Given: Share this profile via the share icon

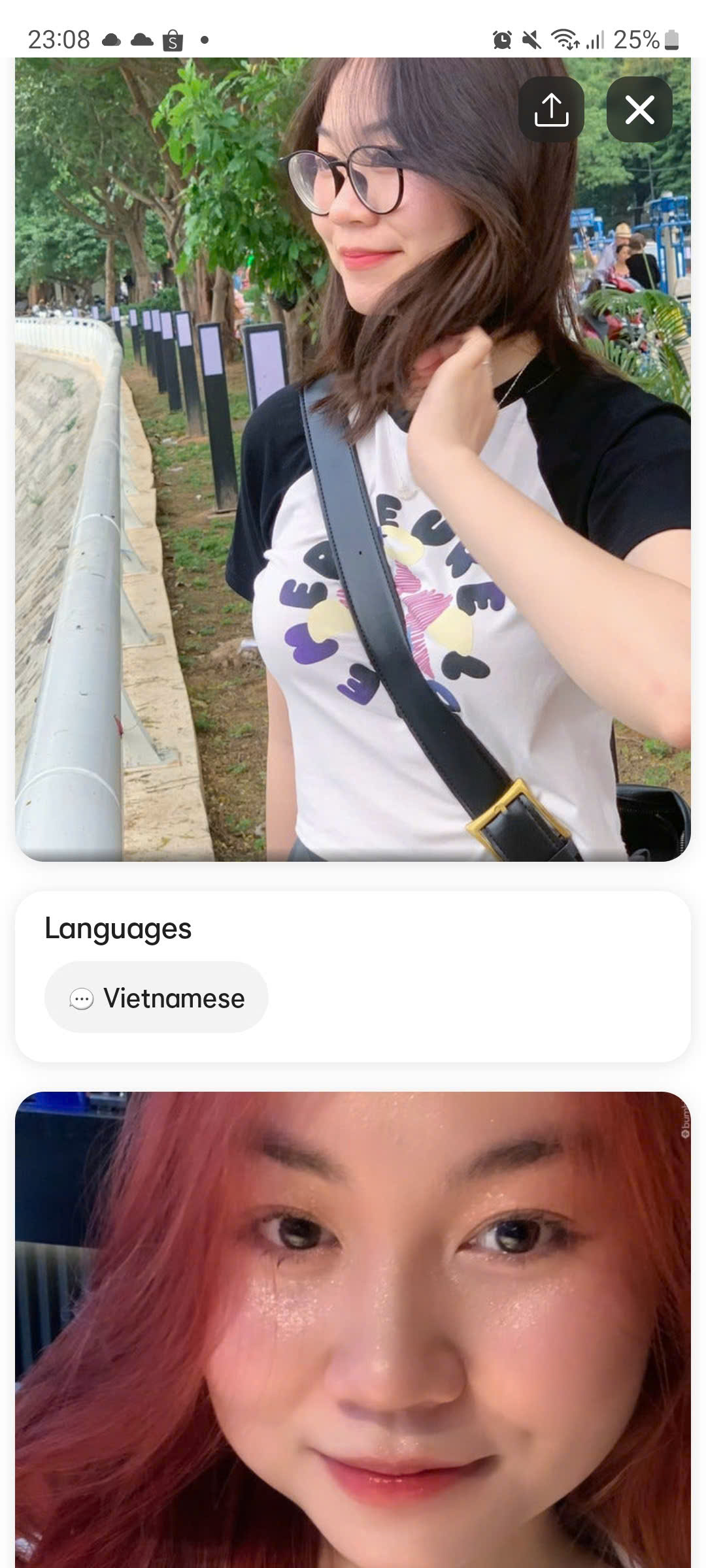Looking at the screenshot, I should coord(551,109).
